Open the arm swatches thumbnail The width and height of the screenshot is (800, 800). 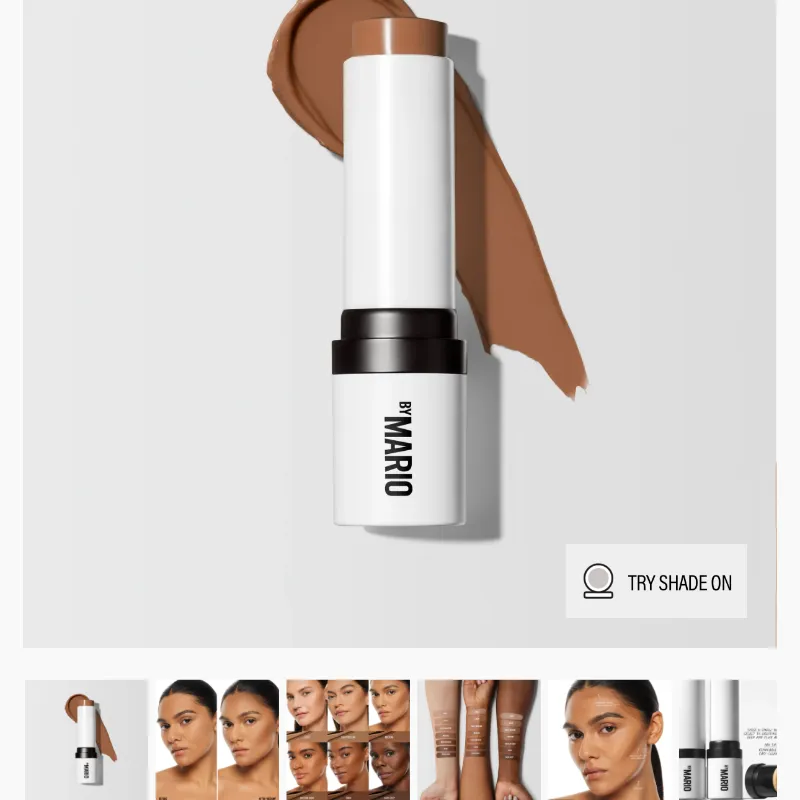[479, 739]
